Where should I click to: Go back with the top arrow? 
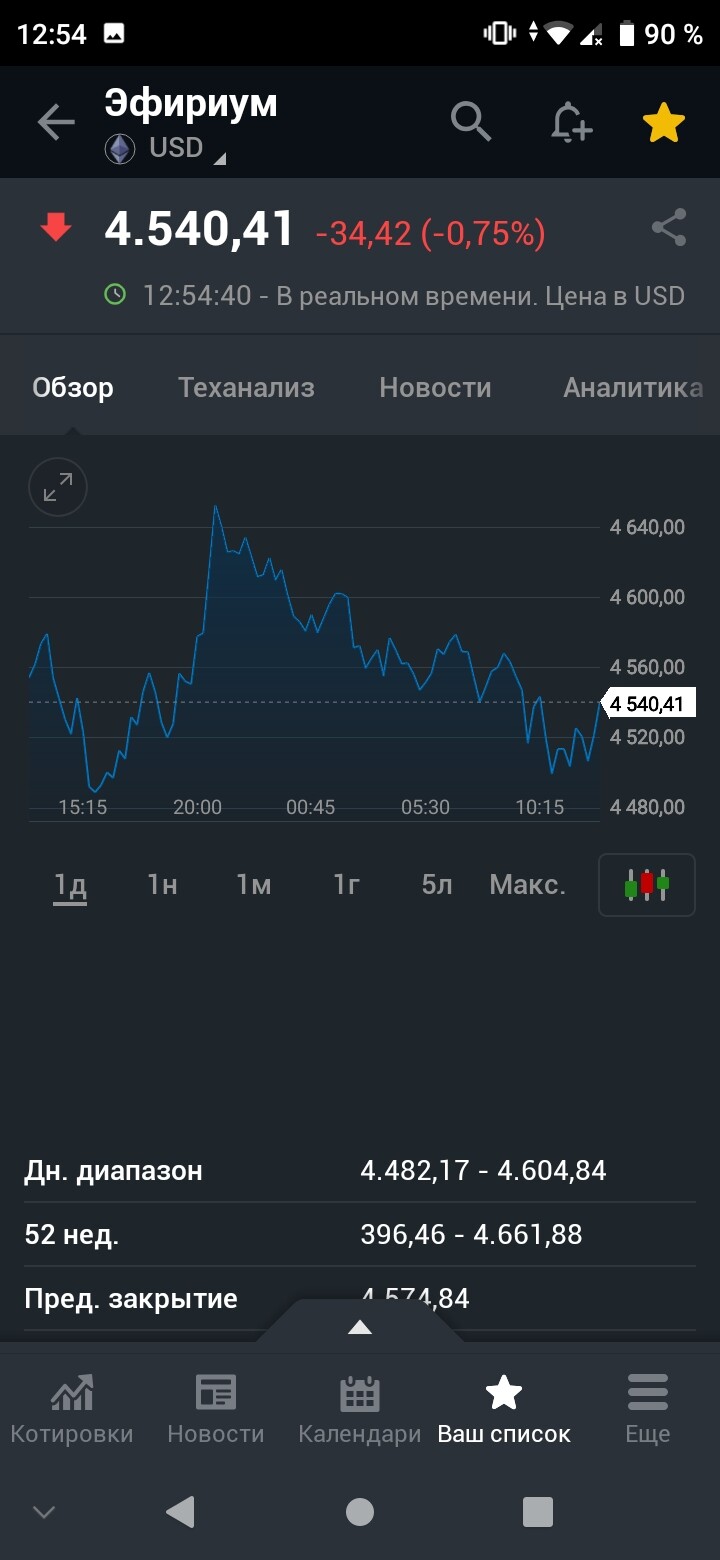(x=56, y=123)
